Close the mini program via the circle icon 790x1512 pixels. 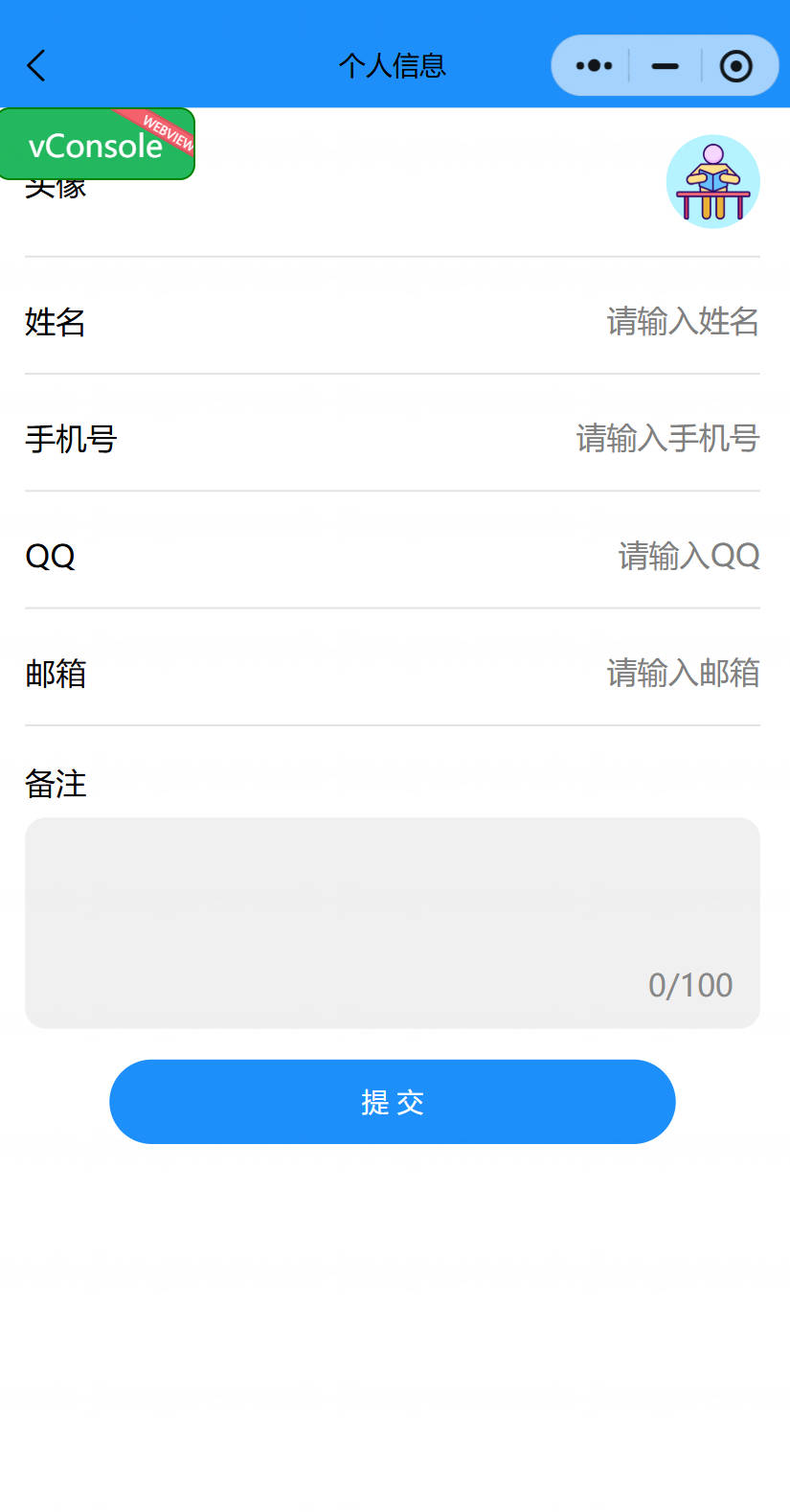click(735, 66)
